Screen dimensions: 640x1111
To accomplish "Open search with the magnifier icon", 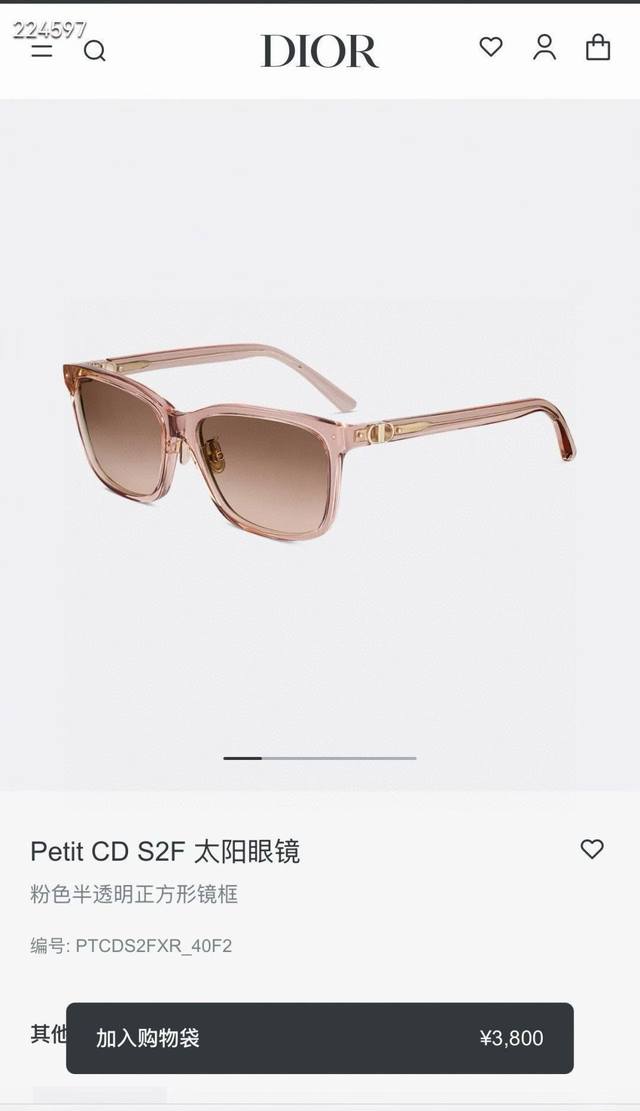I will click(x=95, y=50).
